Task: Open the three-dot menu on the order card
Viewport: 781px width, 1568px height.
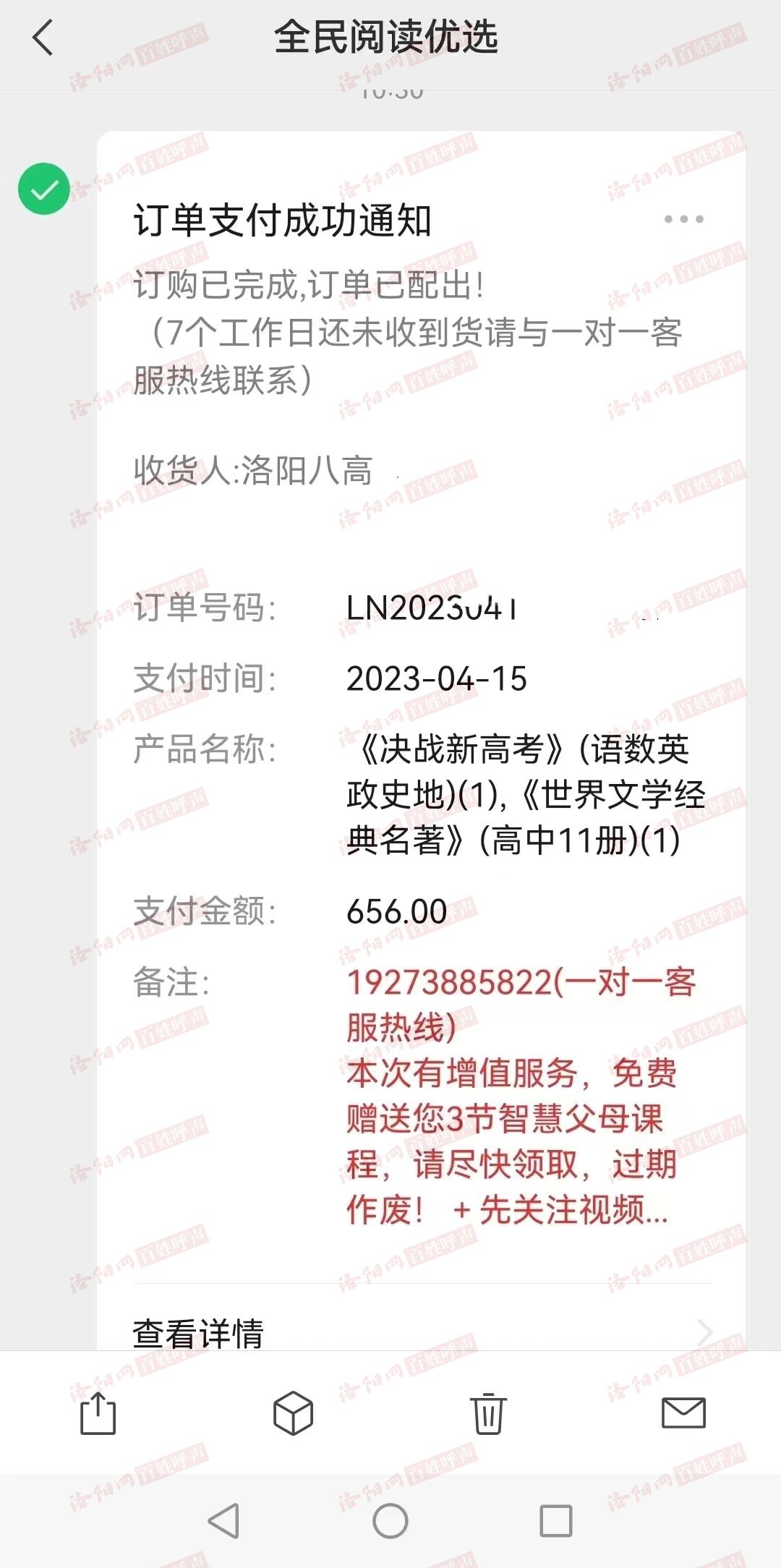Action: pyautogui.click(x=683, y=219)
